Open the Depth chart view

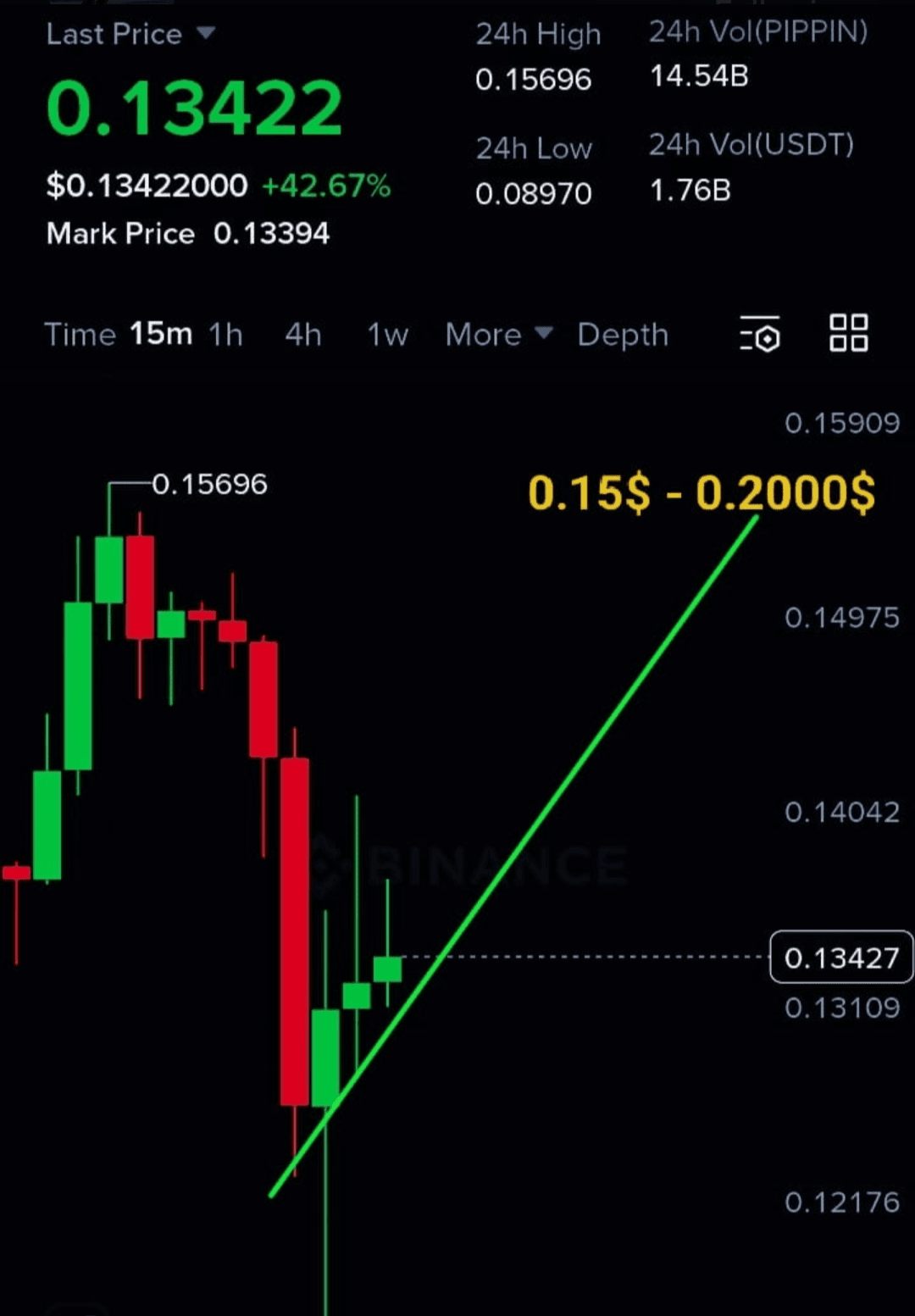click(x=623, y=335)
